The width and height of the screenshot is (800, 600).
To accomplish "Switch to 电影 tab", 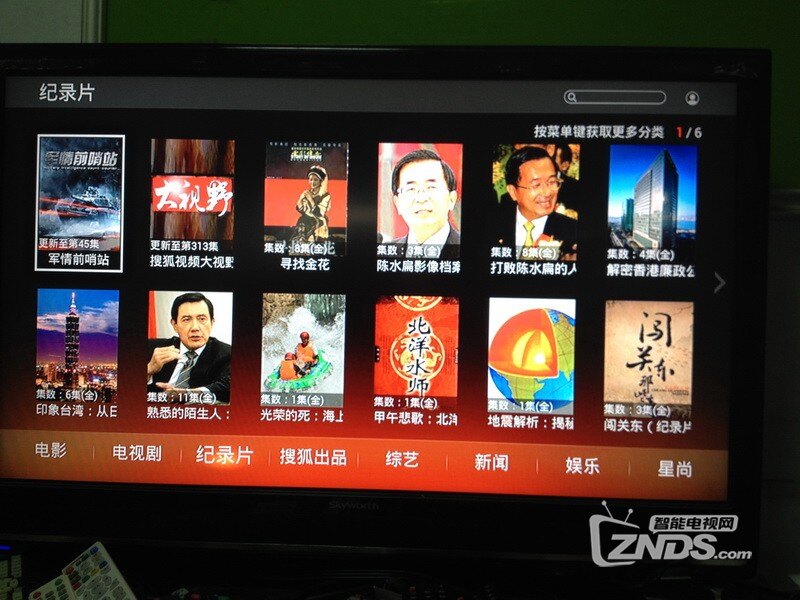I will coord(50,450).
